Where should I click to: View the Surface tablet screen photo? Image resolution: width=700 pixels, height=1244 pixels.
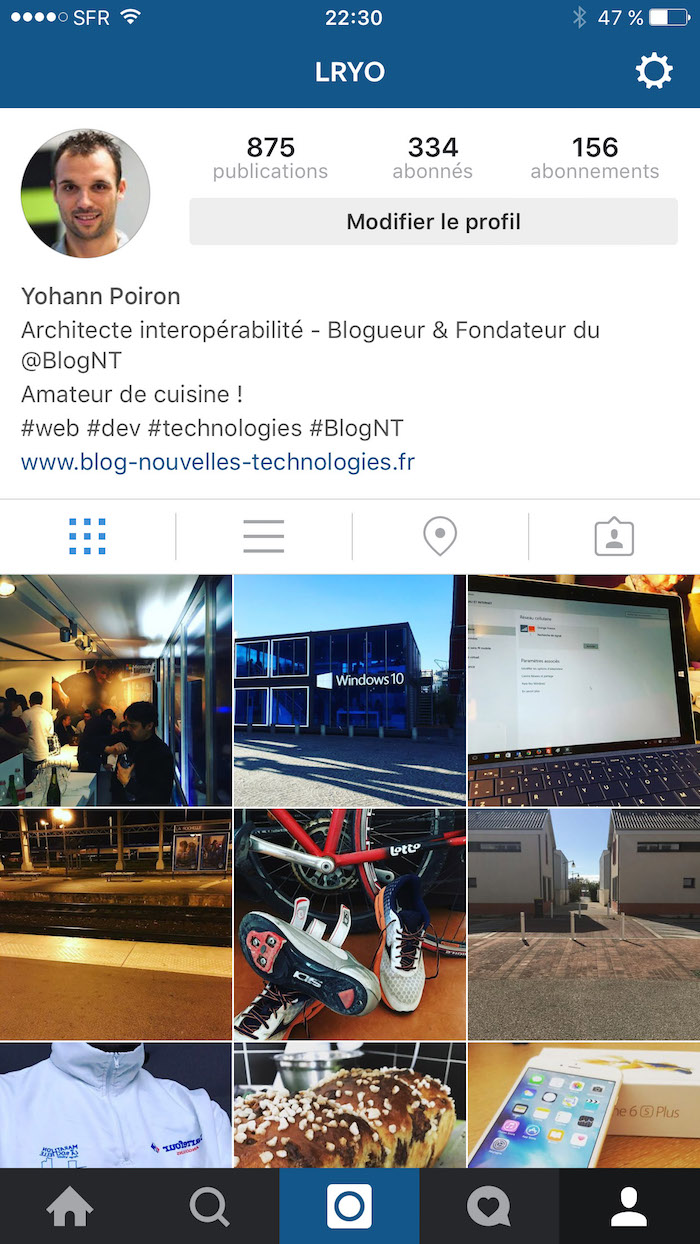coord(584,690)
